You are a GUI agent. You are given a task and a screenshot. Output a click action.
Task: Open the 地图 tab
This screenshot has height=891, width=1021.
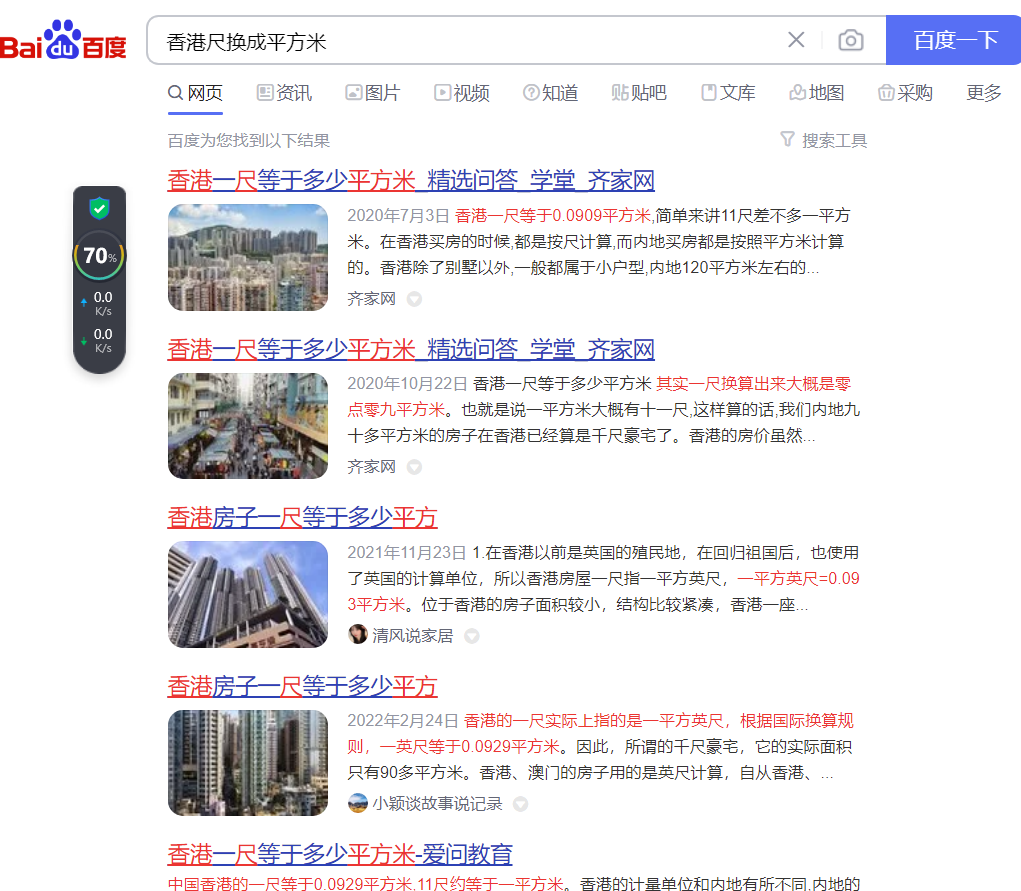coord(817,93)
